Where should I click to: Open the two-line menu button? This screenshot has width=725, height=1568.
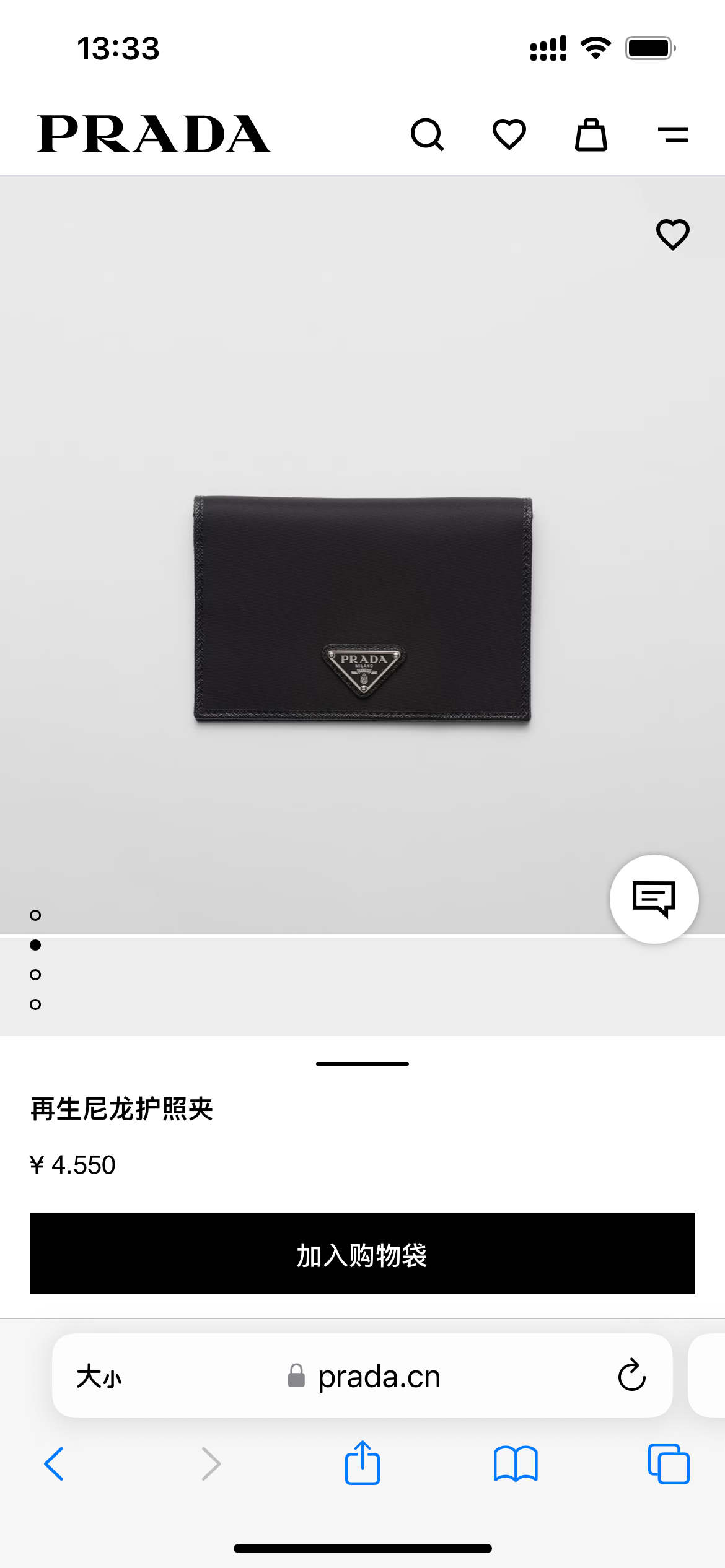click(672, 134)
